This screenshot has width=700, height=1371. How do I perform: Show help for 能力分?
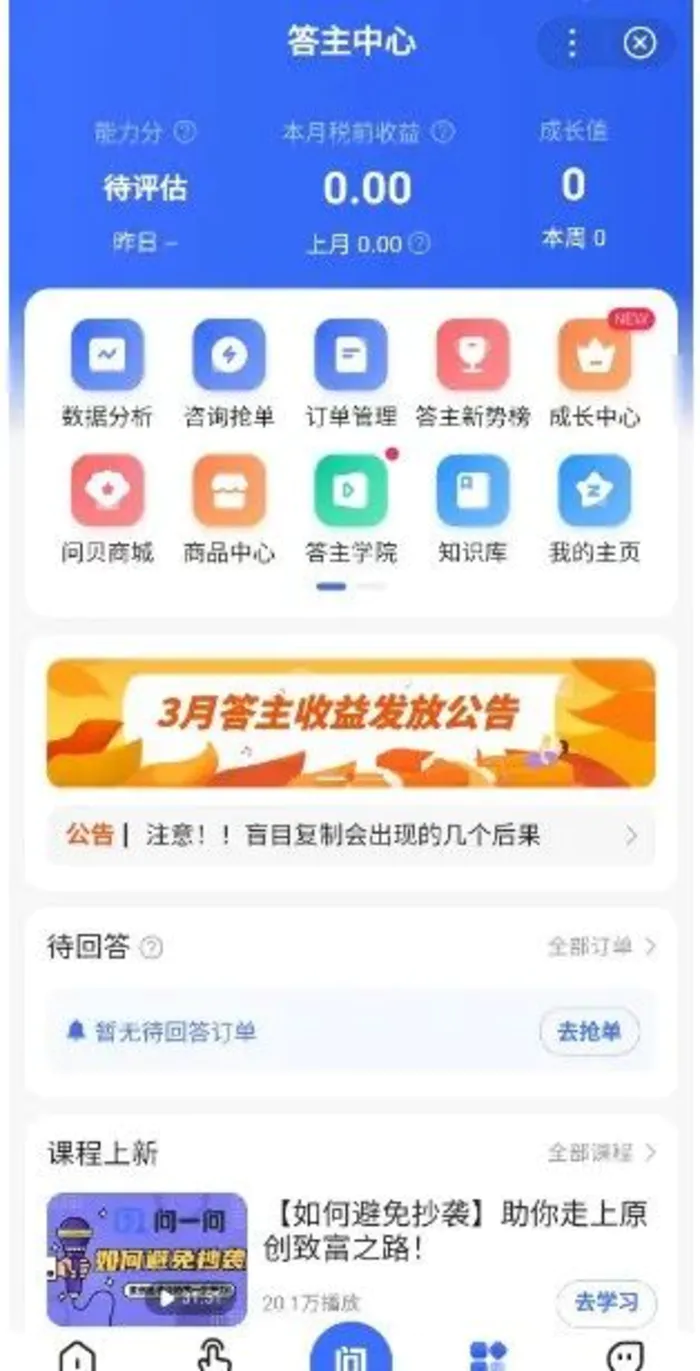(x=186, y=131)
